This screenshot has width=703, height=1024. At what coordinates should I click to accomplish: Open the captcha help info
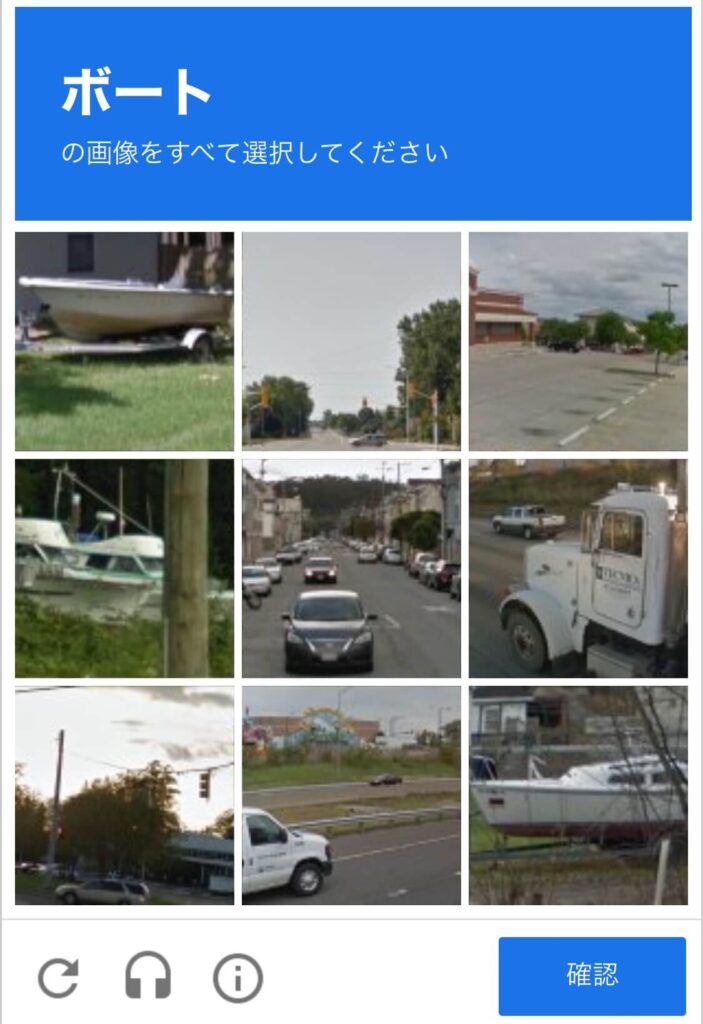[238, 977]
